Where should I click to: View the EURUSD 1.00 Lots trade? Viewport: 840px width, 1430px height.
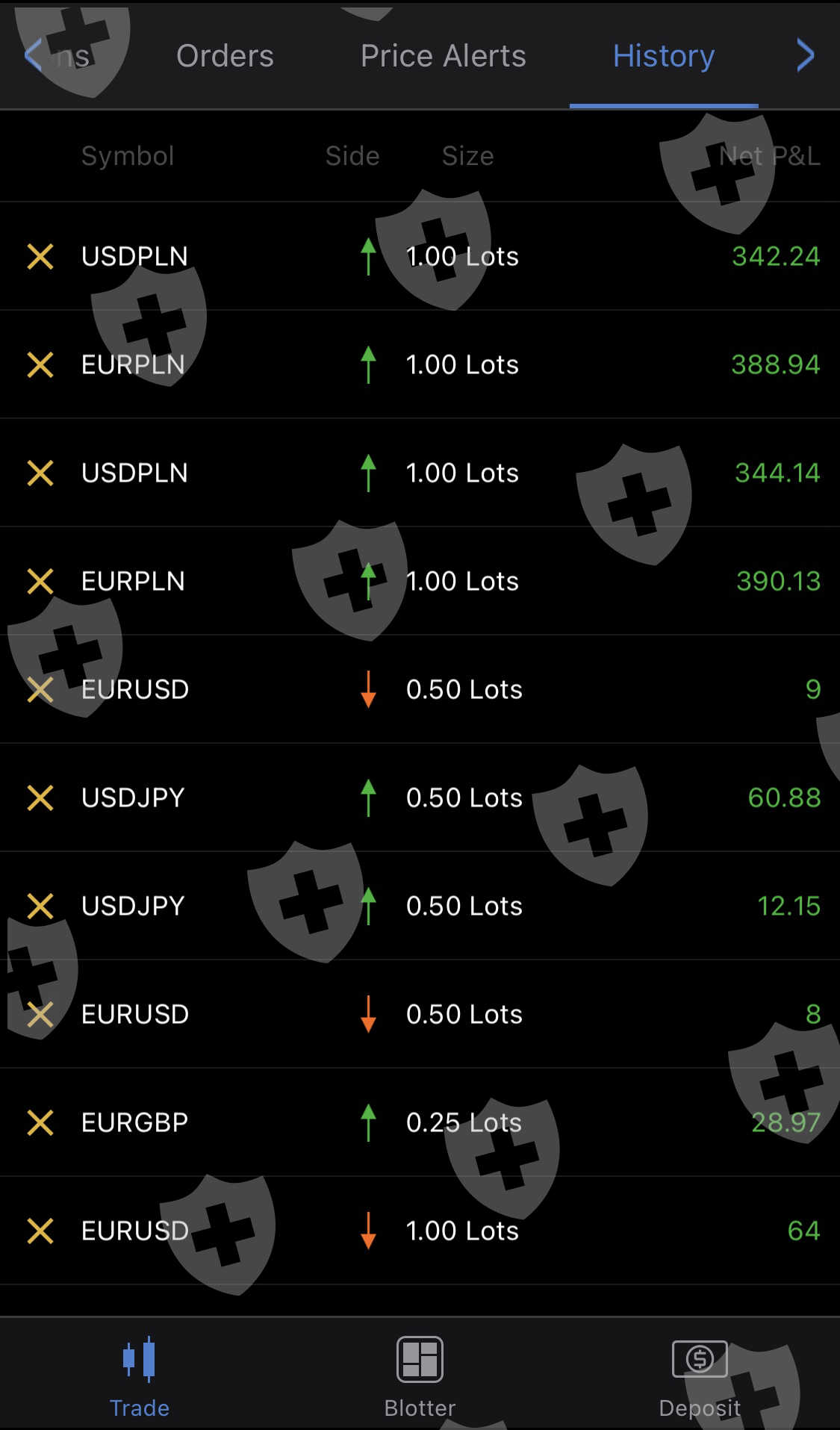coord(420,1231)
